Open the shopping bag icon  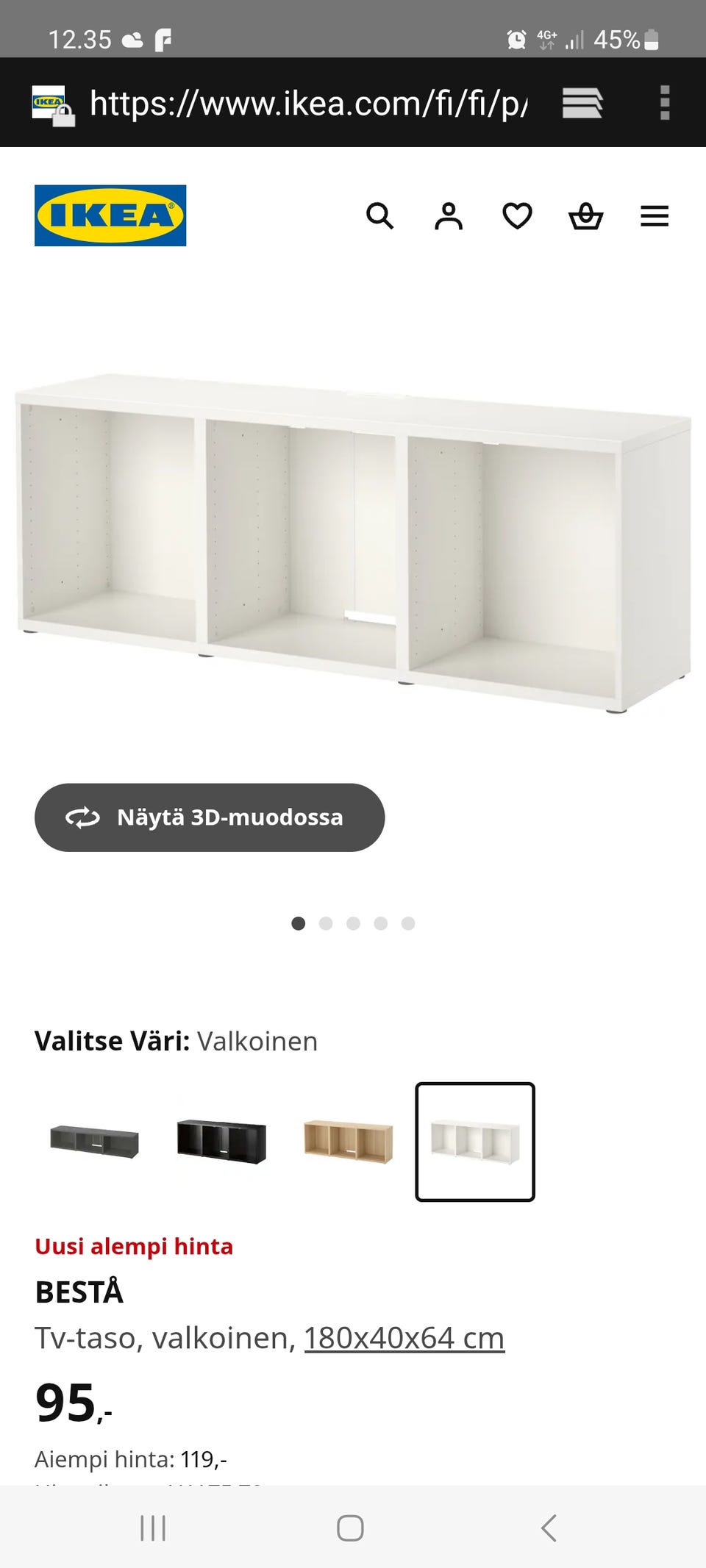pos(585,216)
